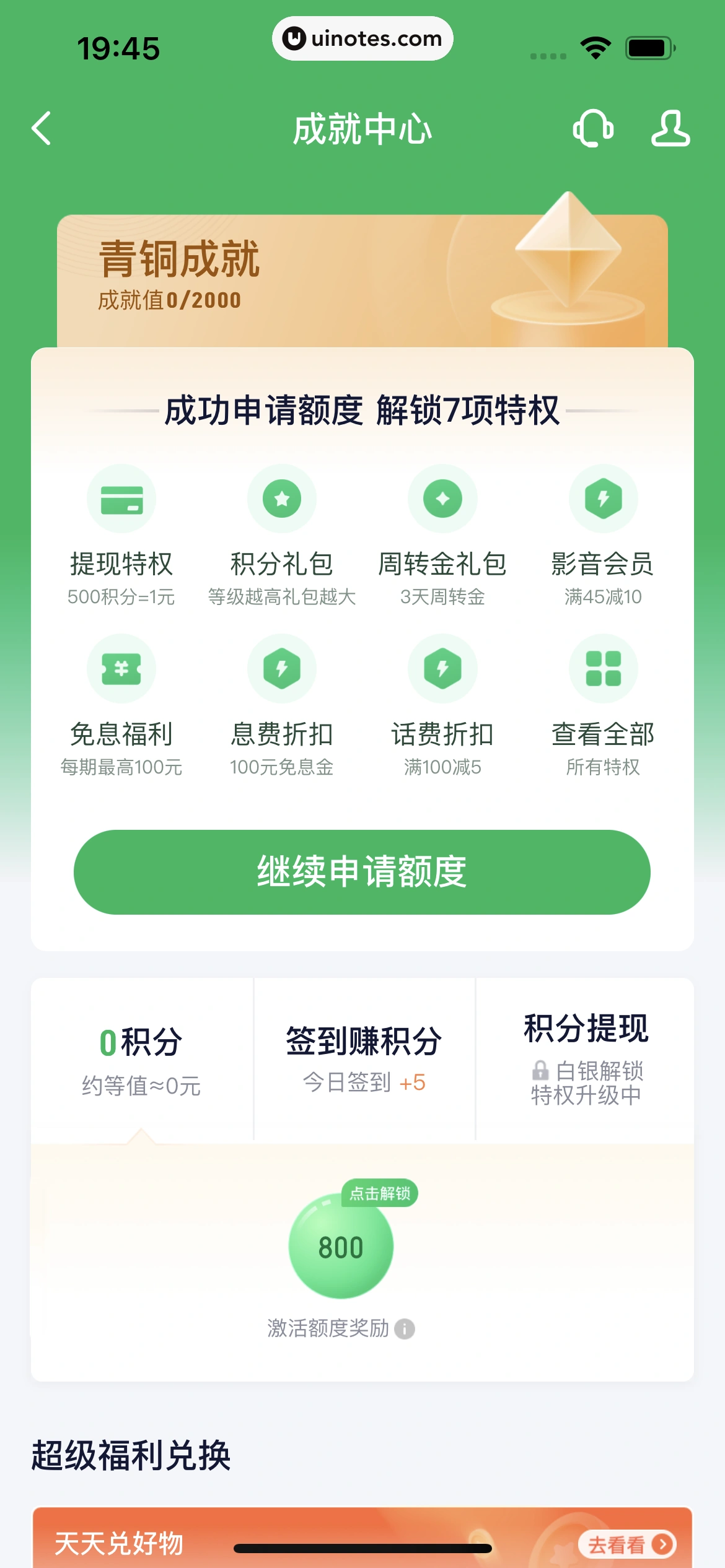Screen dimensions: 725x1568
Task: Open the 提现特权 card icon
Action: tap(121, 498)
